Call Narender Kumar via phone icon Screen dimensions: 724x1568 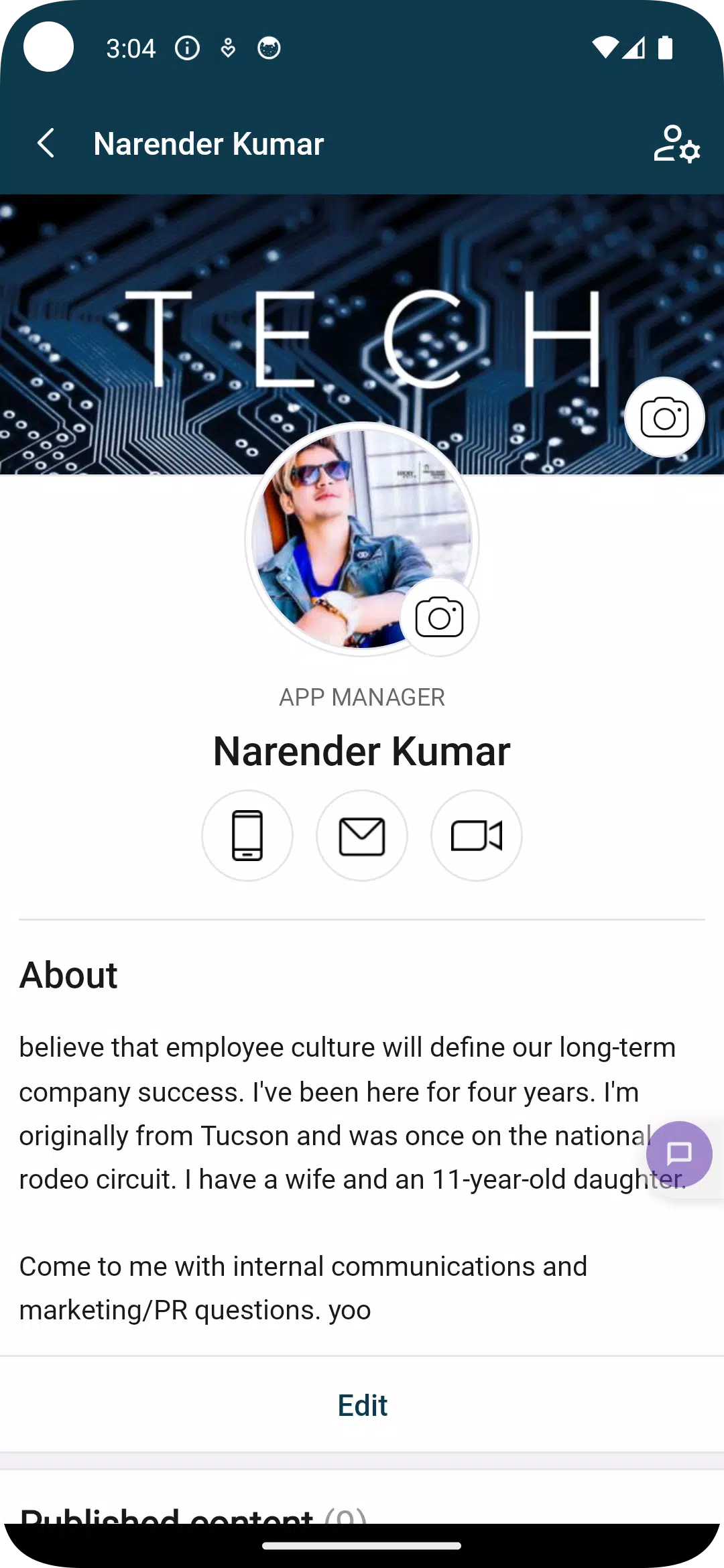[247, 835]
